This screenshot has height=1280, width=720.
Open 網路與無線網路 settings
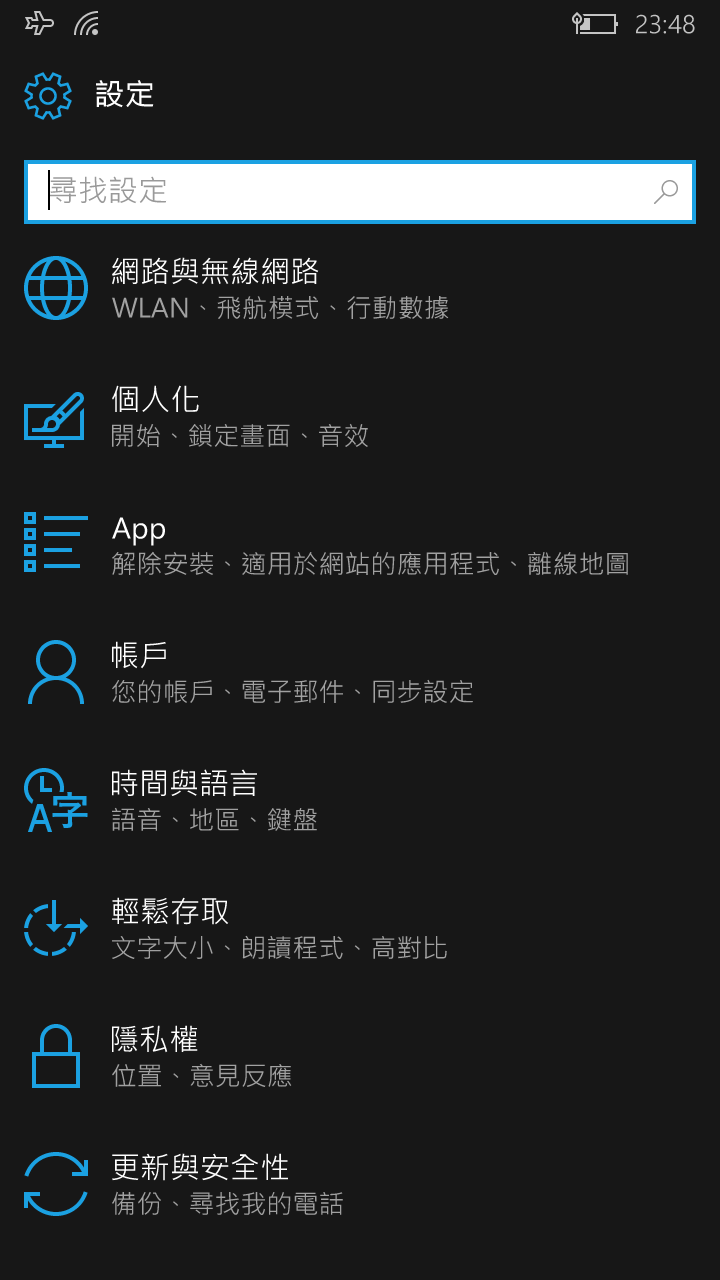click(x=360, y=288)
